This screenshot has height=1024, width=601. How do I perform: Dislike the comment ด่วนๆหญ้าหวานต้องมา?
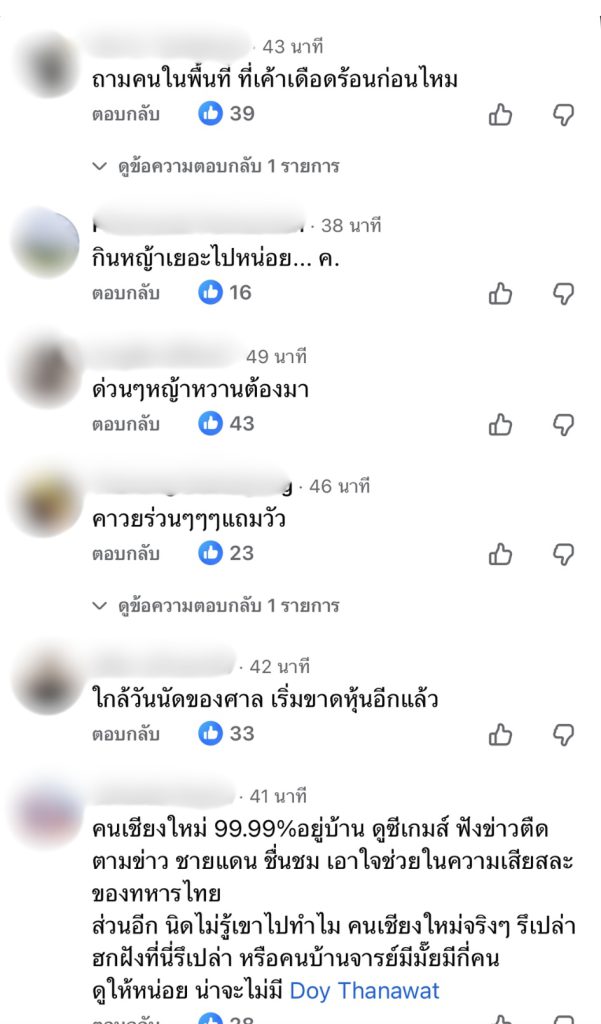[564, 425]
